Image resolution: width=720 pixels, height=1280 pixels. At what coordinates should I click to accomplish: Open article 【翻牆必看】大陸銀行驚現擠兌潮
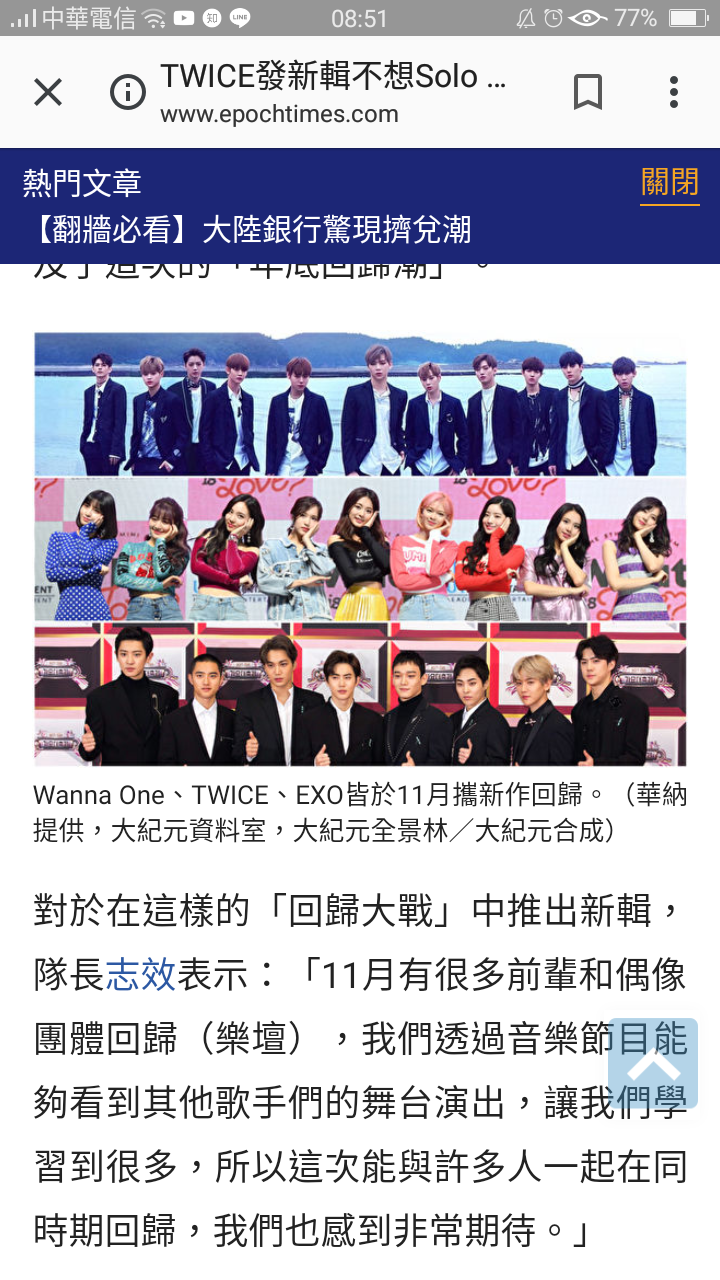tap(248, 232)
